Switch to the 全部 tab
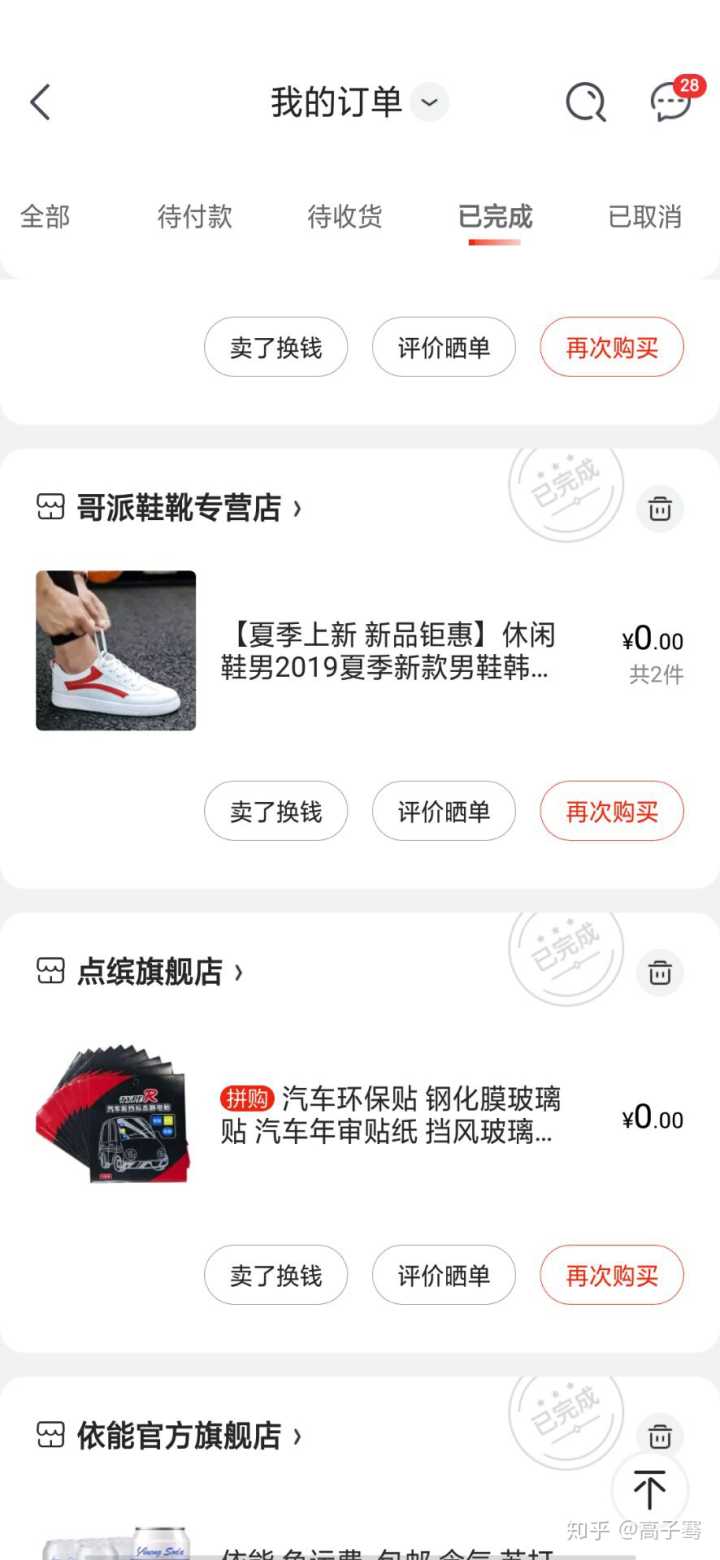Viewport: 720px width, 1560px height. (x=45, y=216)
